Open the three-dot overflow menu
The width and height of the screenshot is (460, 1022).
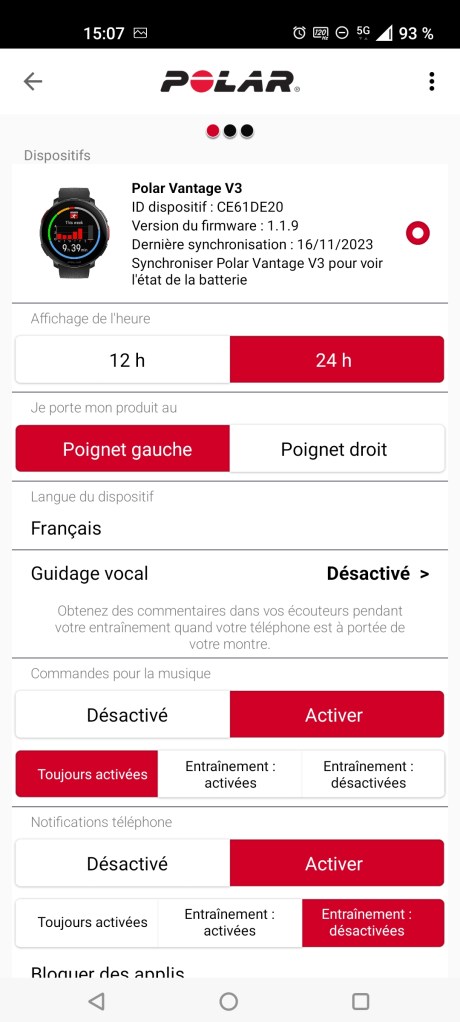431,81
